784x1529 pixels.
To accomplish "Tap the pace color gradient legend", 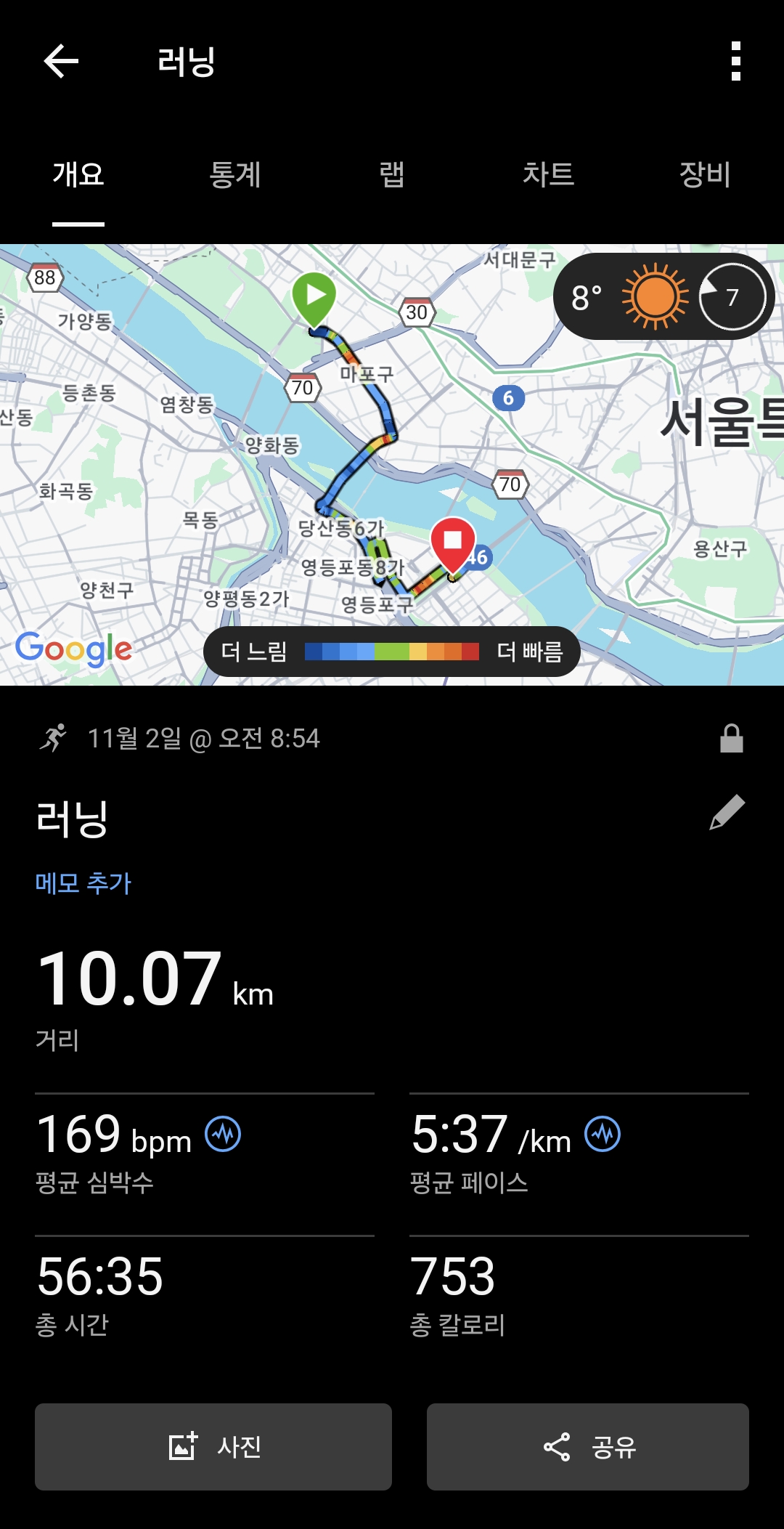I will (392, 652).
